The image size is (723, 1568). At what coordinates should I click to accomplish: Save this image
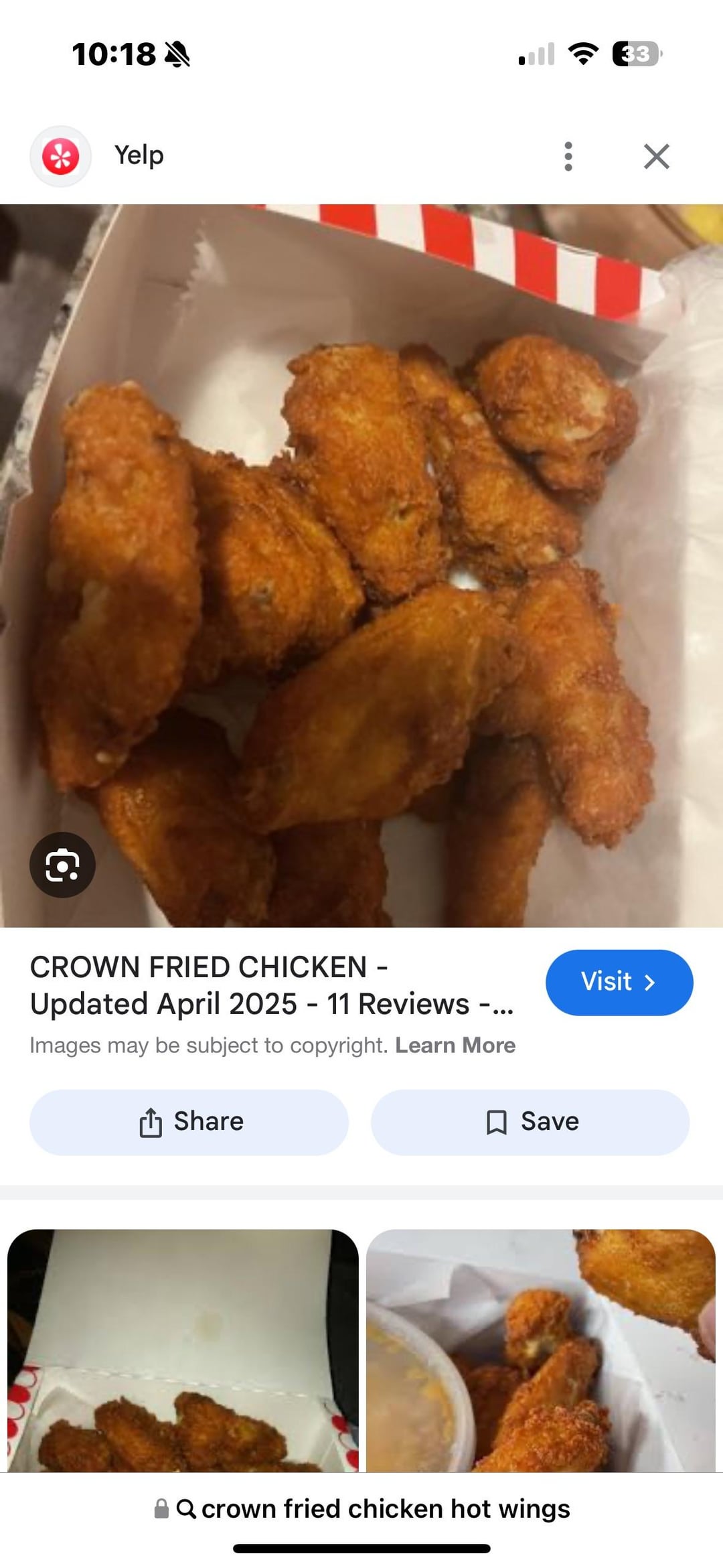point(530,1122)
